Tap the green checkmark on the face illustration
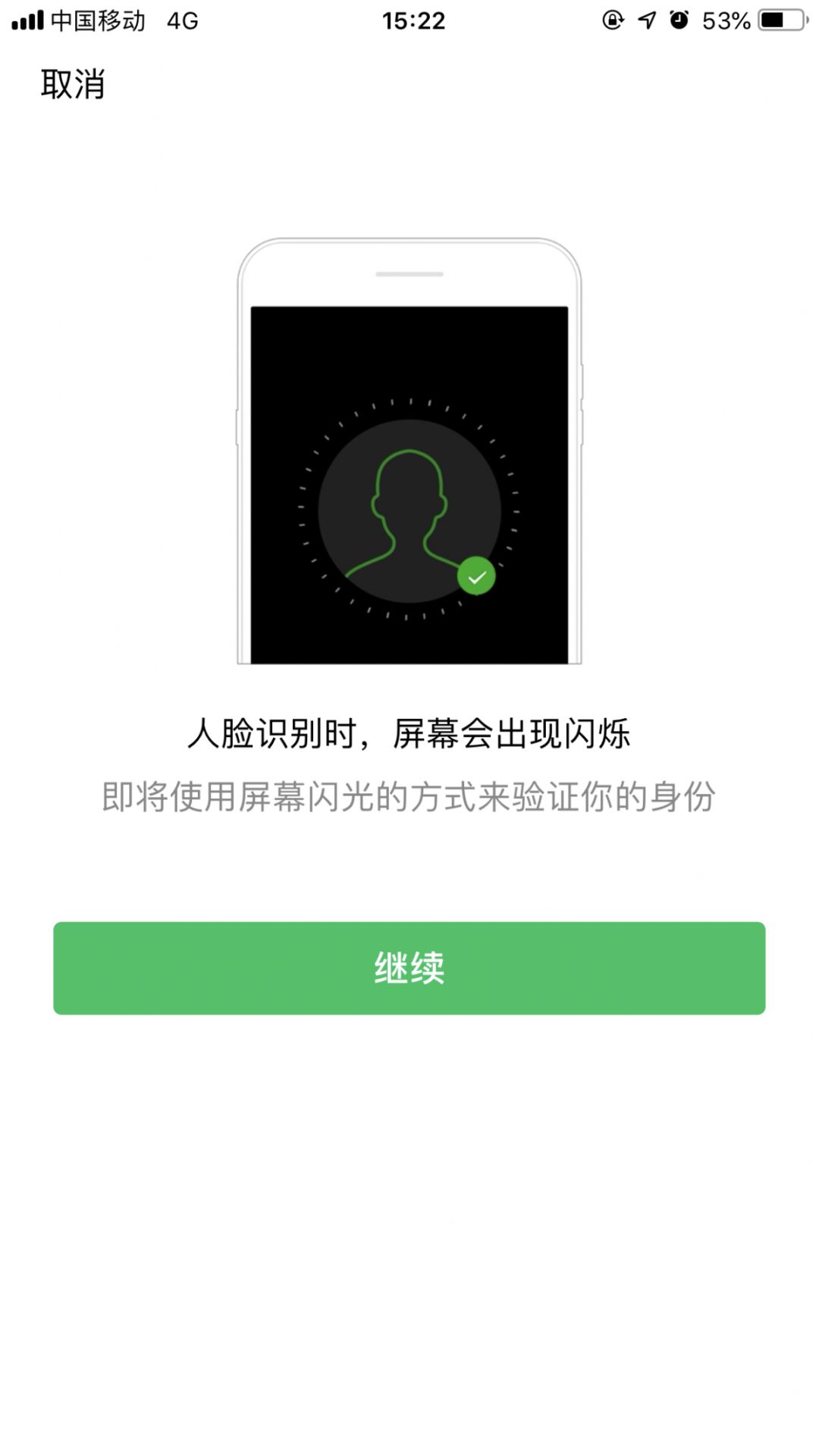This screenshot has height=1456, width=819. [477, 577]
